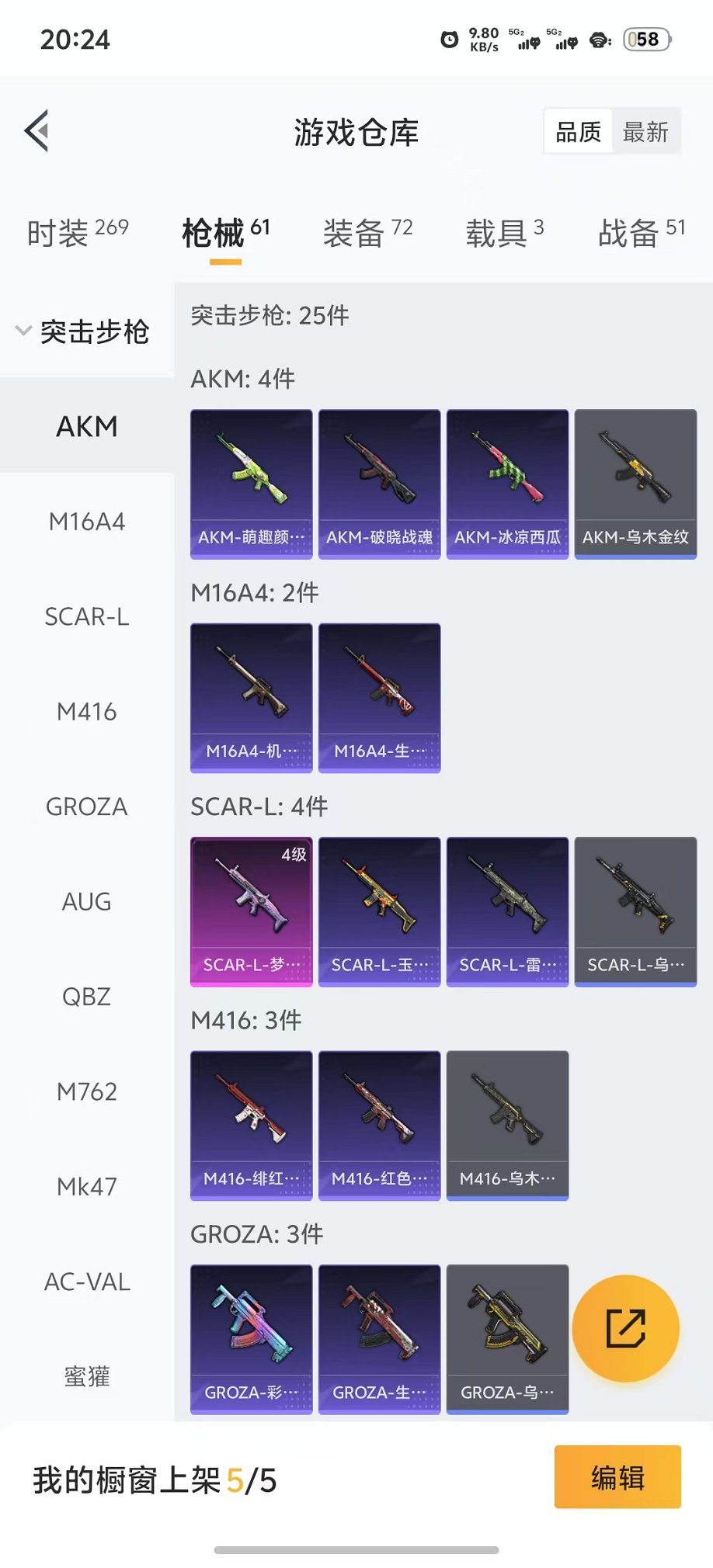View the AKM-乌木金纹 skin
Viewport: 713px width, 1568px height.
coord(635,484)
